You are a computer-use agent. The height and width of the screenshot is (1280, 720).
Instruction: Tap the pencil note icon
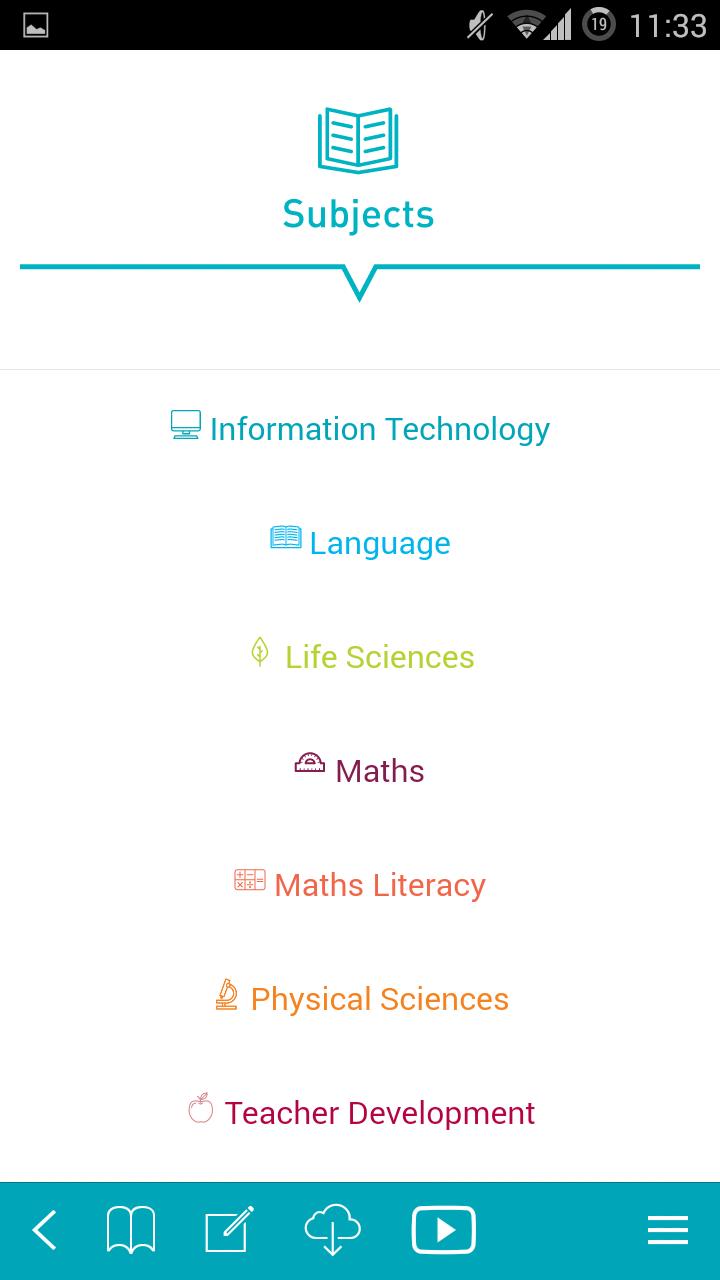[x=229, y=1230]
